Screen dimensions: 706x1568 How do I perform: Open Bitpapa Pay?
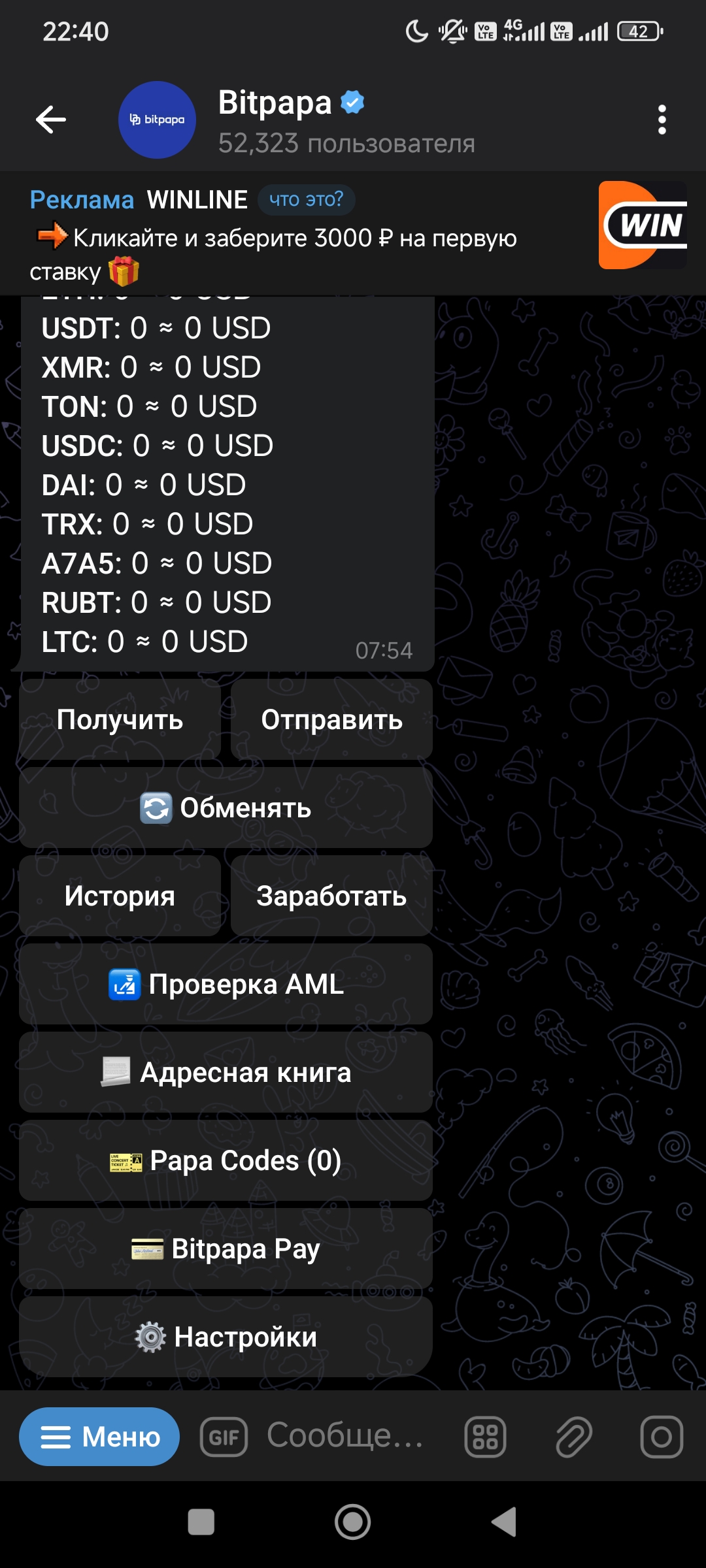pos(226,1249)
